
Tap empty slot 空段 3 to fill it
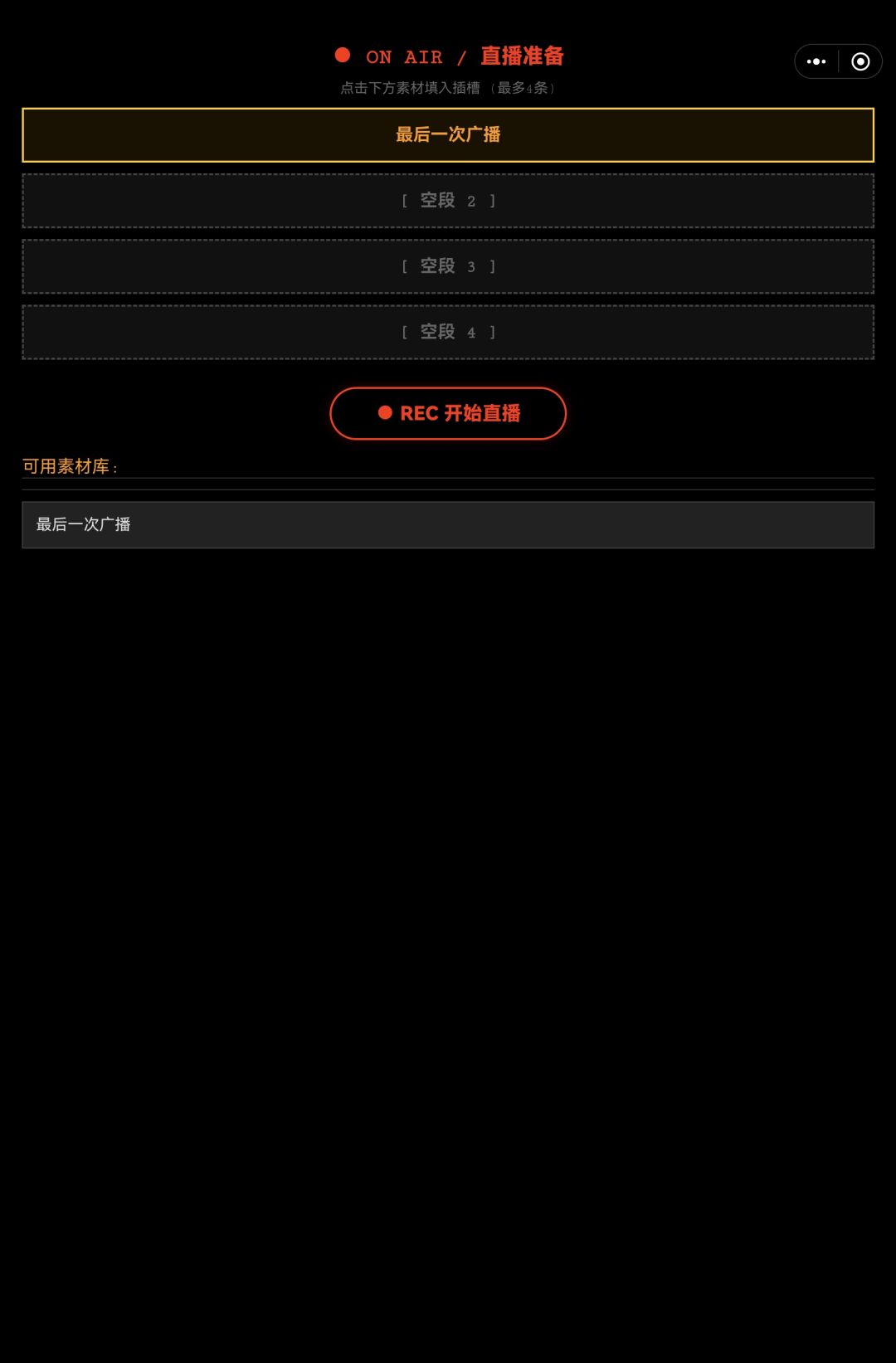tap(448, 265)
